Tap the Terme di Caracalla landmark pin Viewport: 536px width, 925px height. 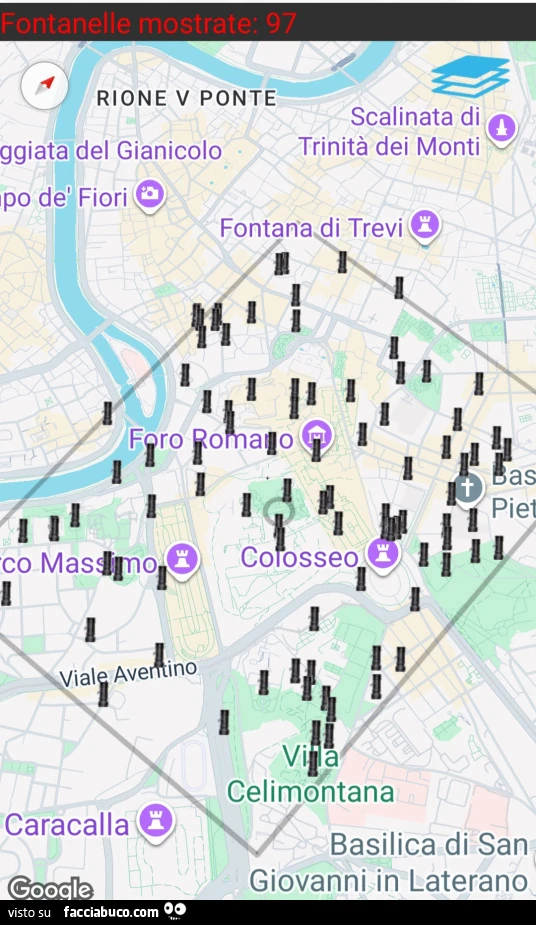pyautogui.click(x=156, y=822)
